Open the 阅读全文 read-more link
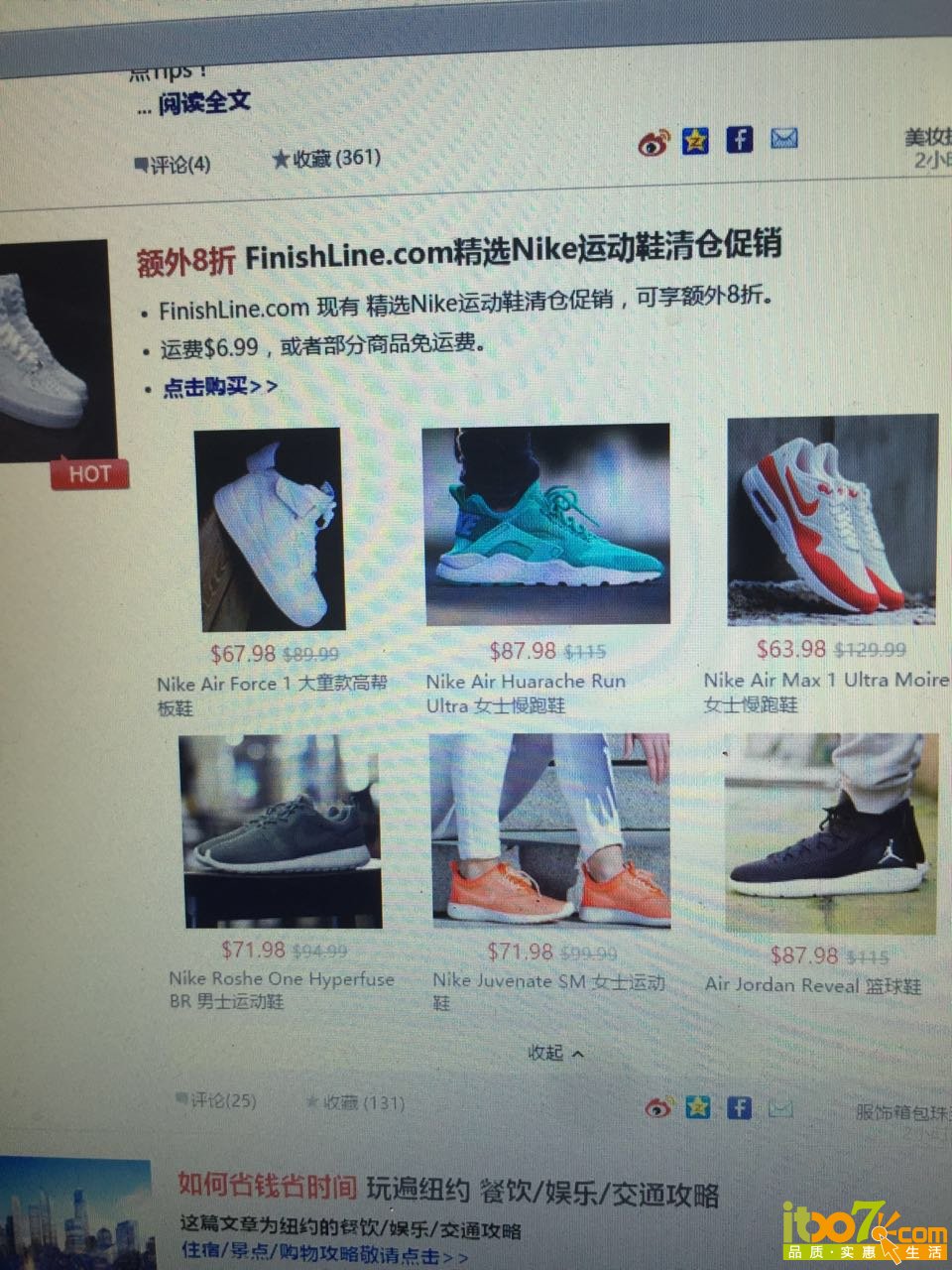The image size is (952, 1270). pyautogui.click(x=204, y=102)
